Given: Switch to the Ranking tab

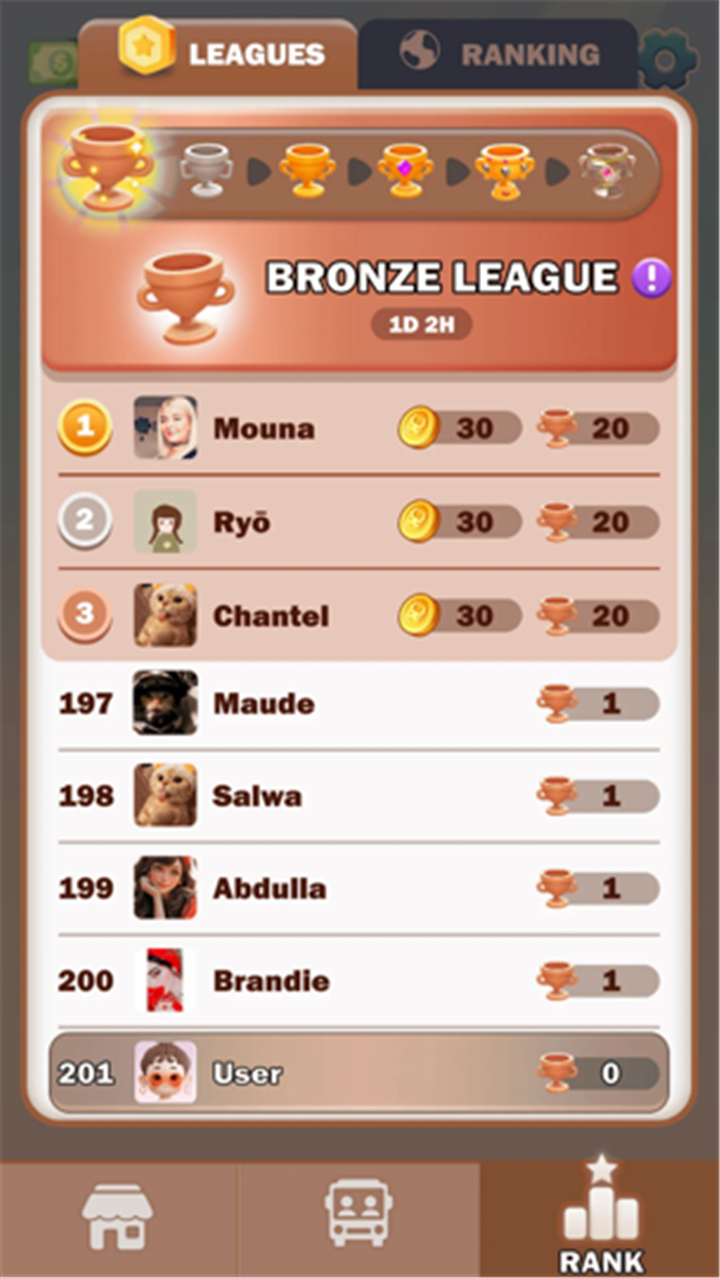Looking at the screenshot, I should pos(498,53).
